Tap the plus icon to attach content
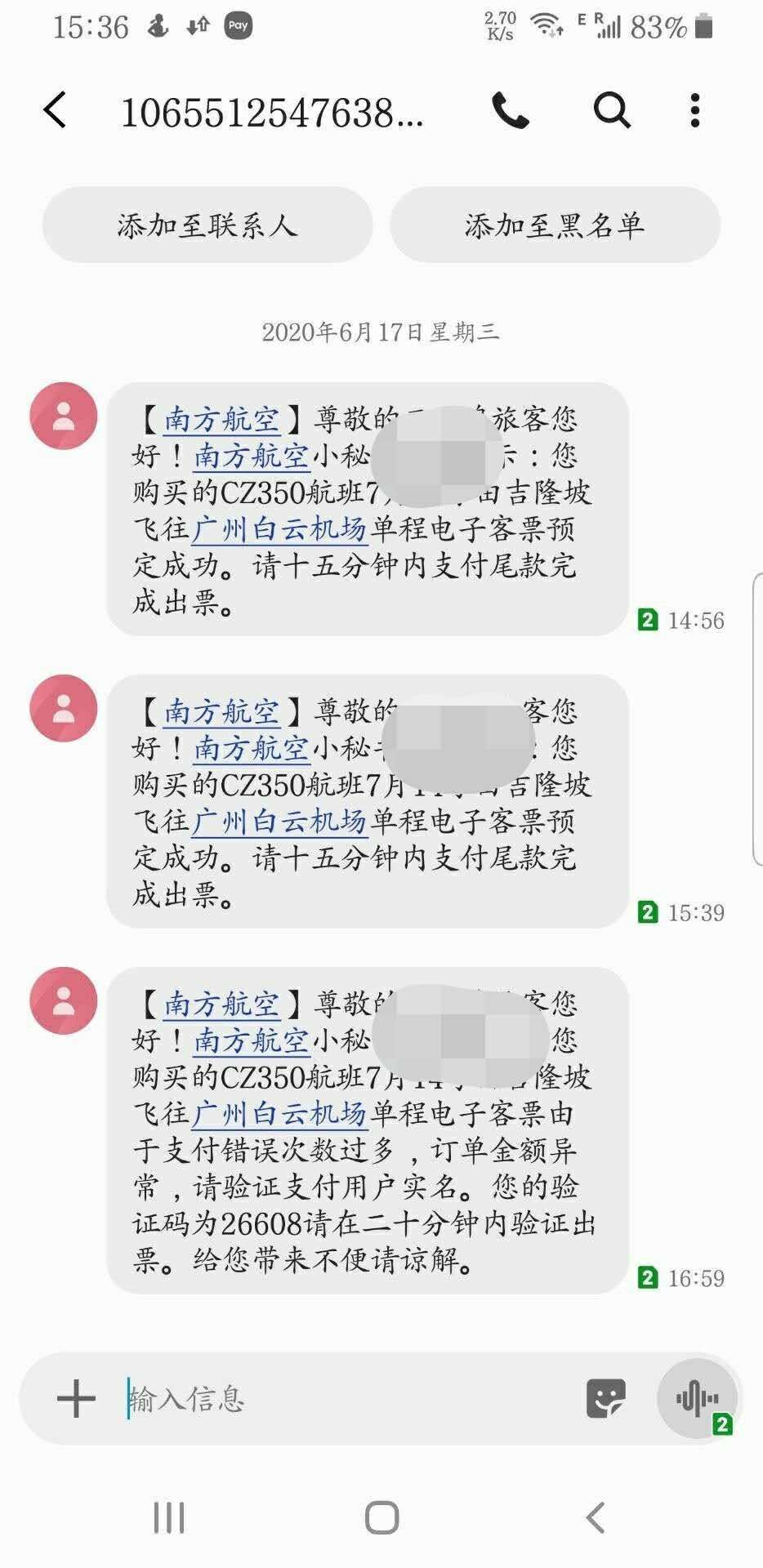The width and height of the screenshot is (763, 1568). click(75, 1399)
